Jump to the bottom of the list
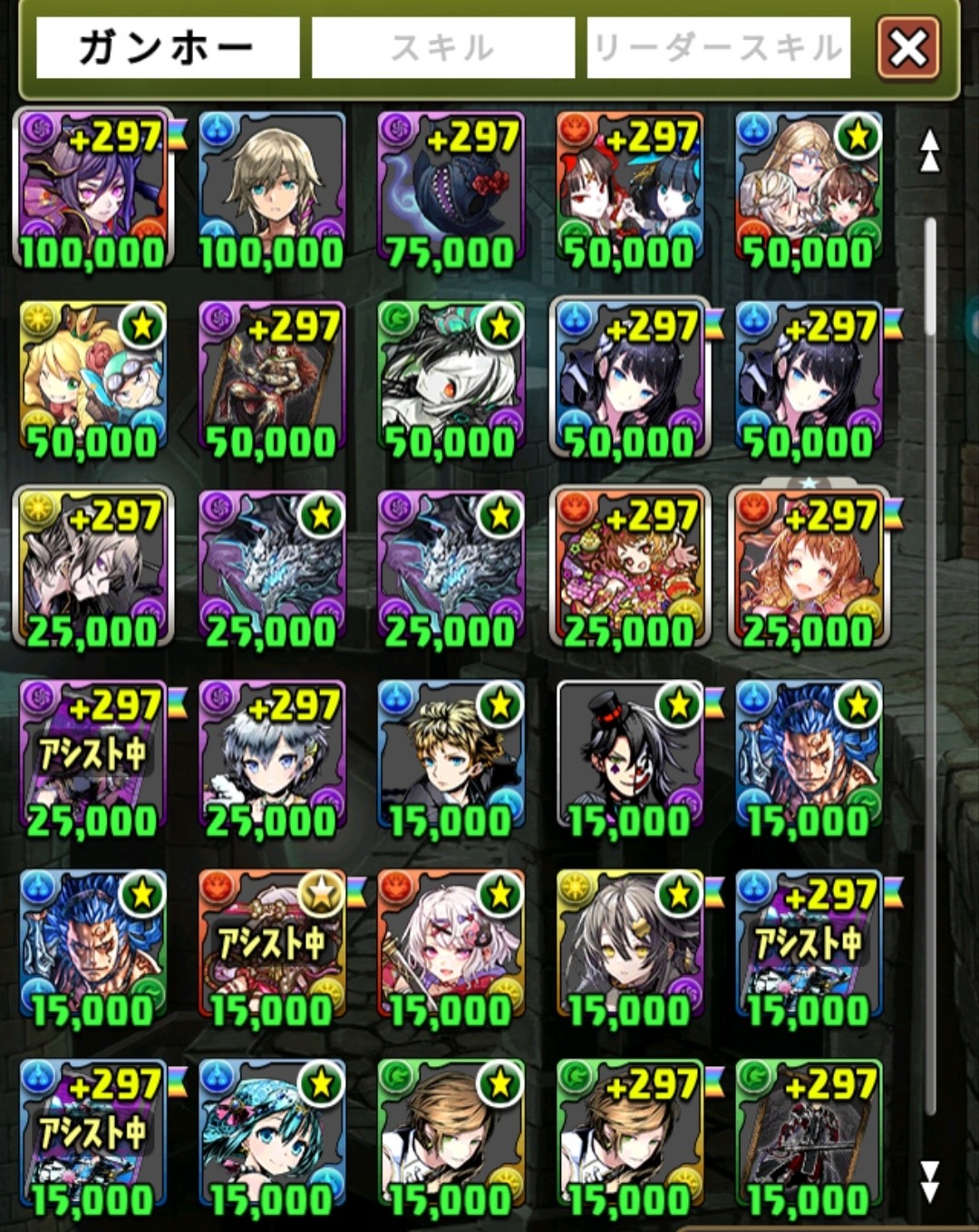 [x=929, y=1181]
